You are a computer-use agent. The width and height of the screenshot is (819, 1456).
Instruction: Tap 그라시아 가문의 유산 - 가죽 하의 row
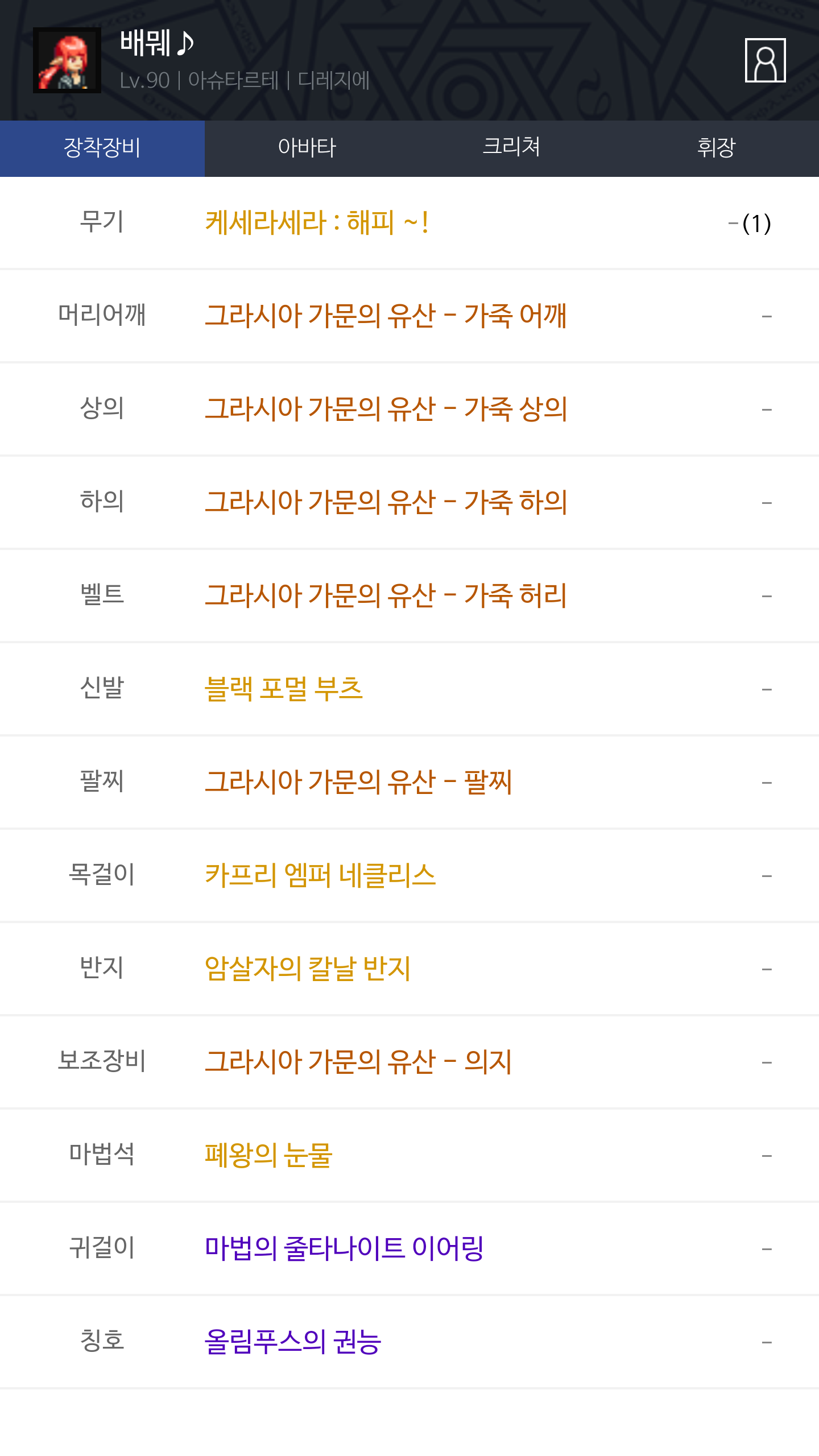pos(386,502)
